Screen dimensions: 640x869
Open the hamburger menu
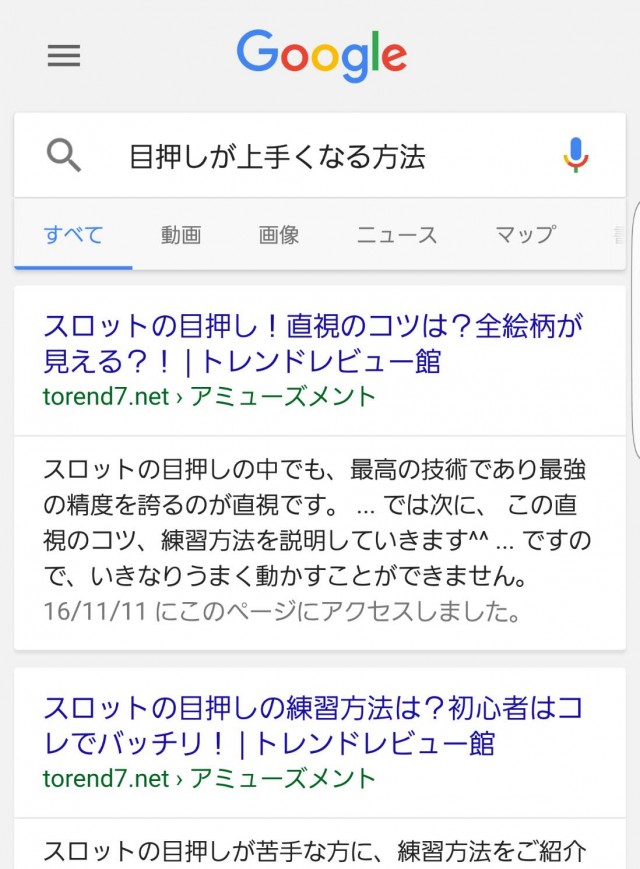64,56
